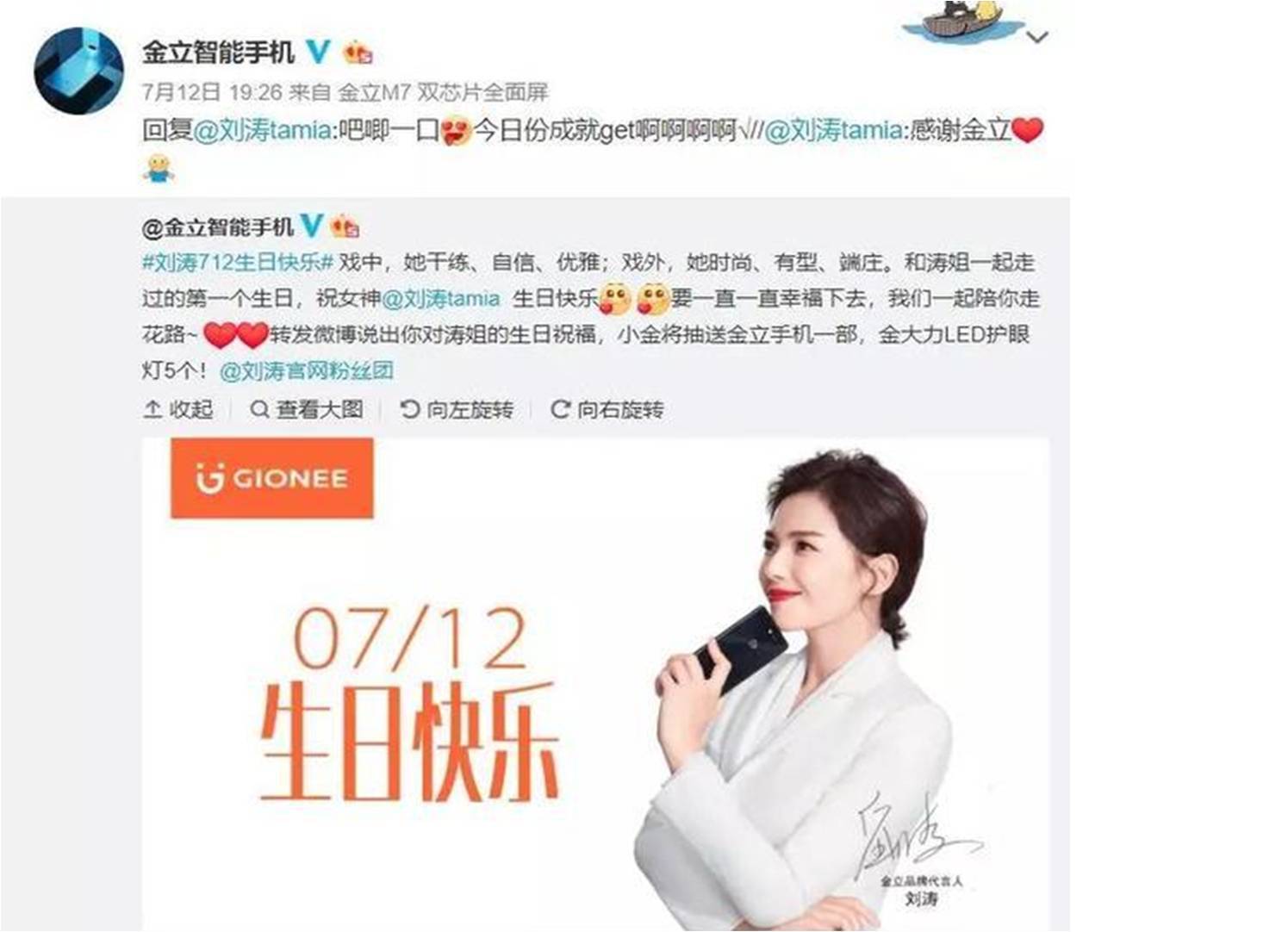Open the @刘涛官网粉丝团 mention
Image resolution: width=1288 pixels, height=932 pixels.
click(x=307, y=371)
